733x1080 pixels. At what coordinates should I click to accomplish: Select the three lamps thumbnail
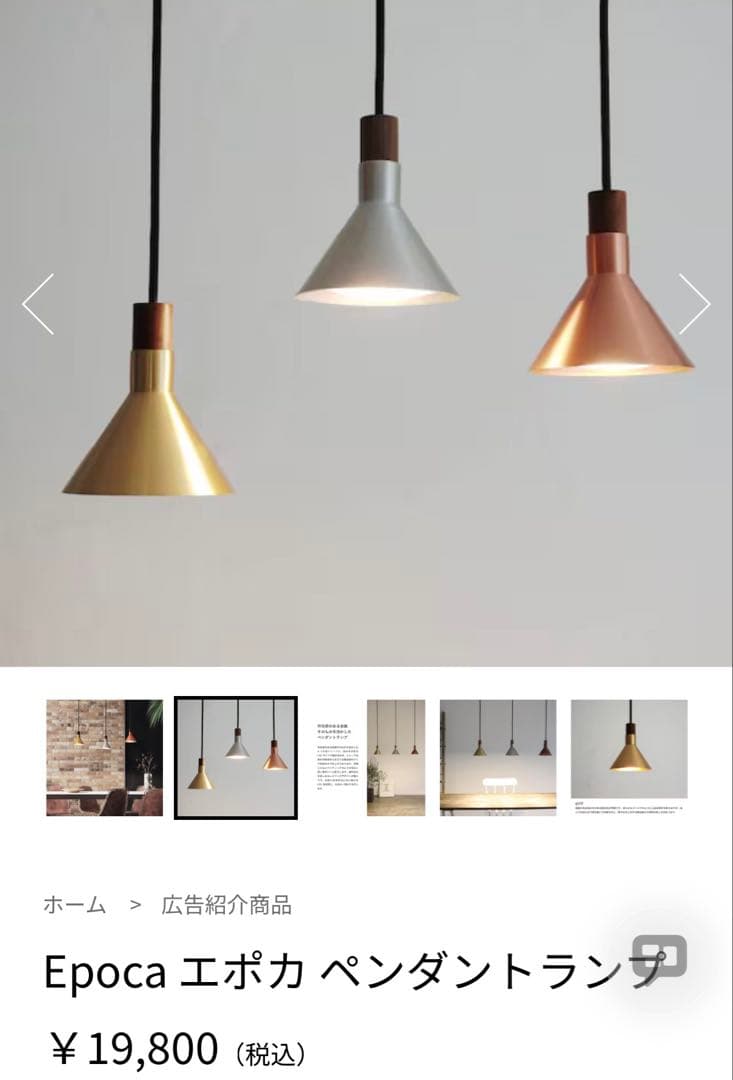coord(236,758)
